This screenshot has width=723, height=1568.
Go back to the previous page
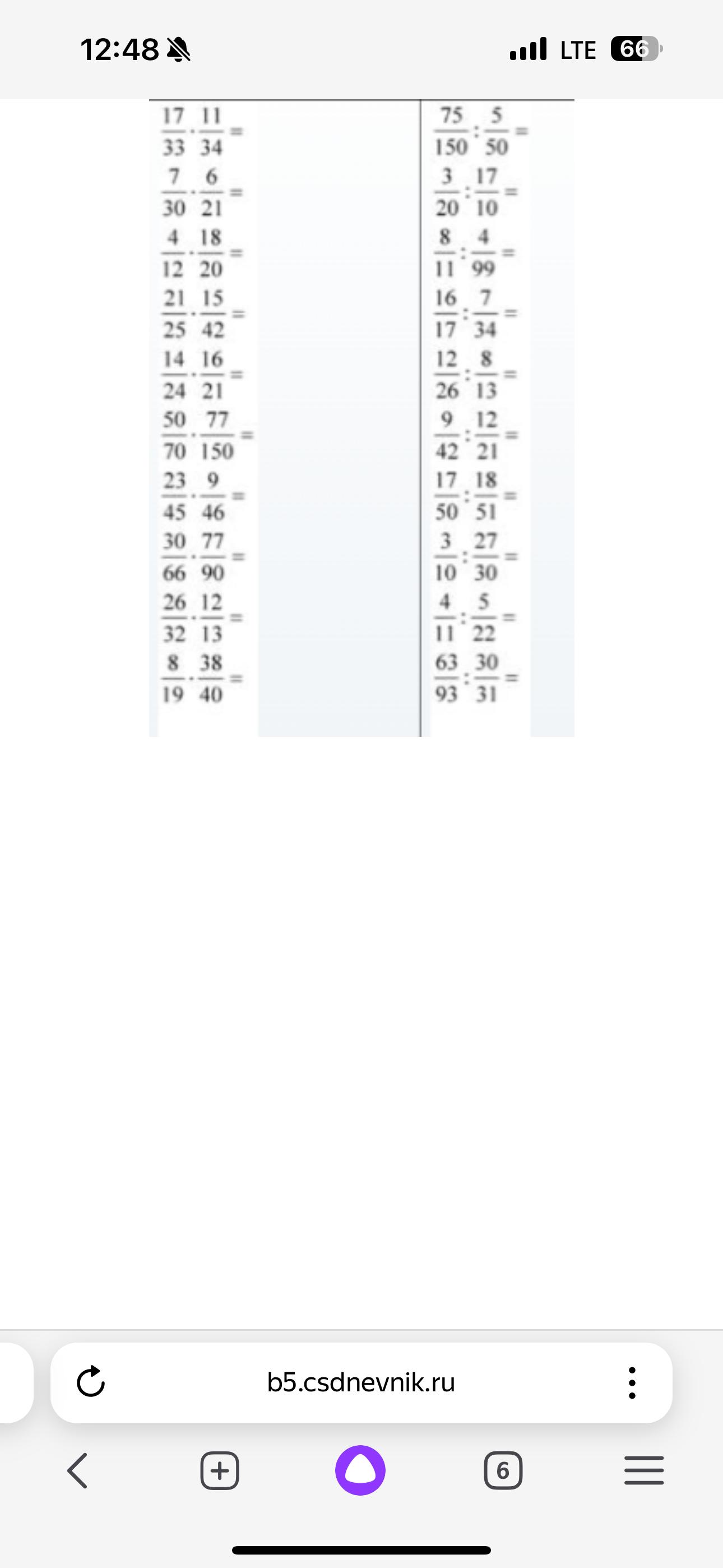(x=77, y=1470)
